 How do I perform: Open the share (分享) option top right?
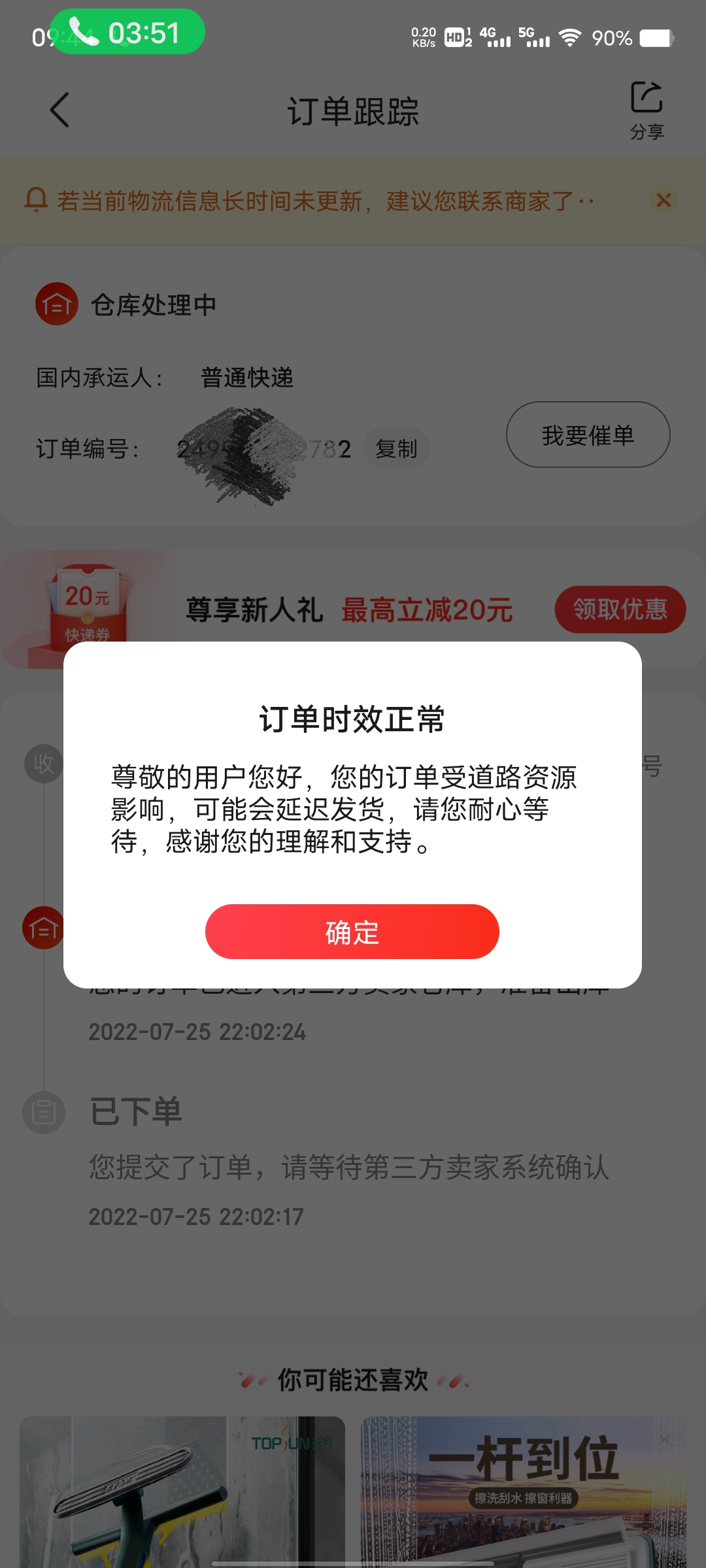pyautogui.click(x=646, y=110)
